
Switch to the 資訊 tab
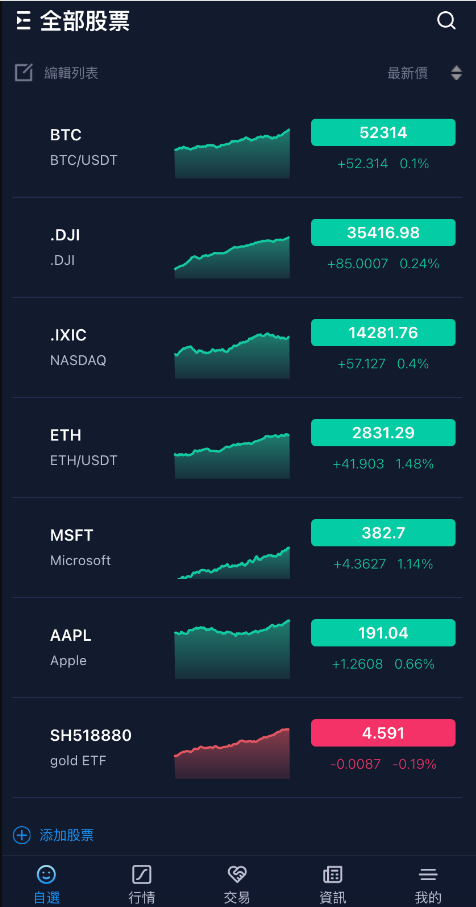coord(333,884)
